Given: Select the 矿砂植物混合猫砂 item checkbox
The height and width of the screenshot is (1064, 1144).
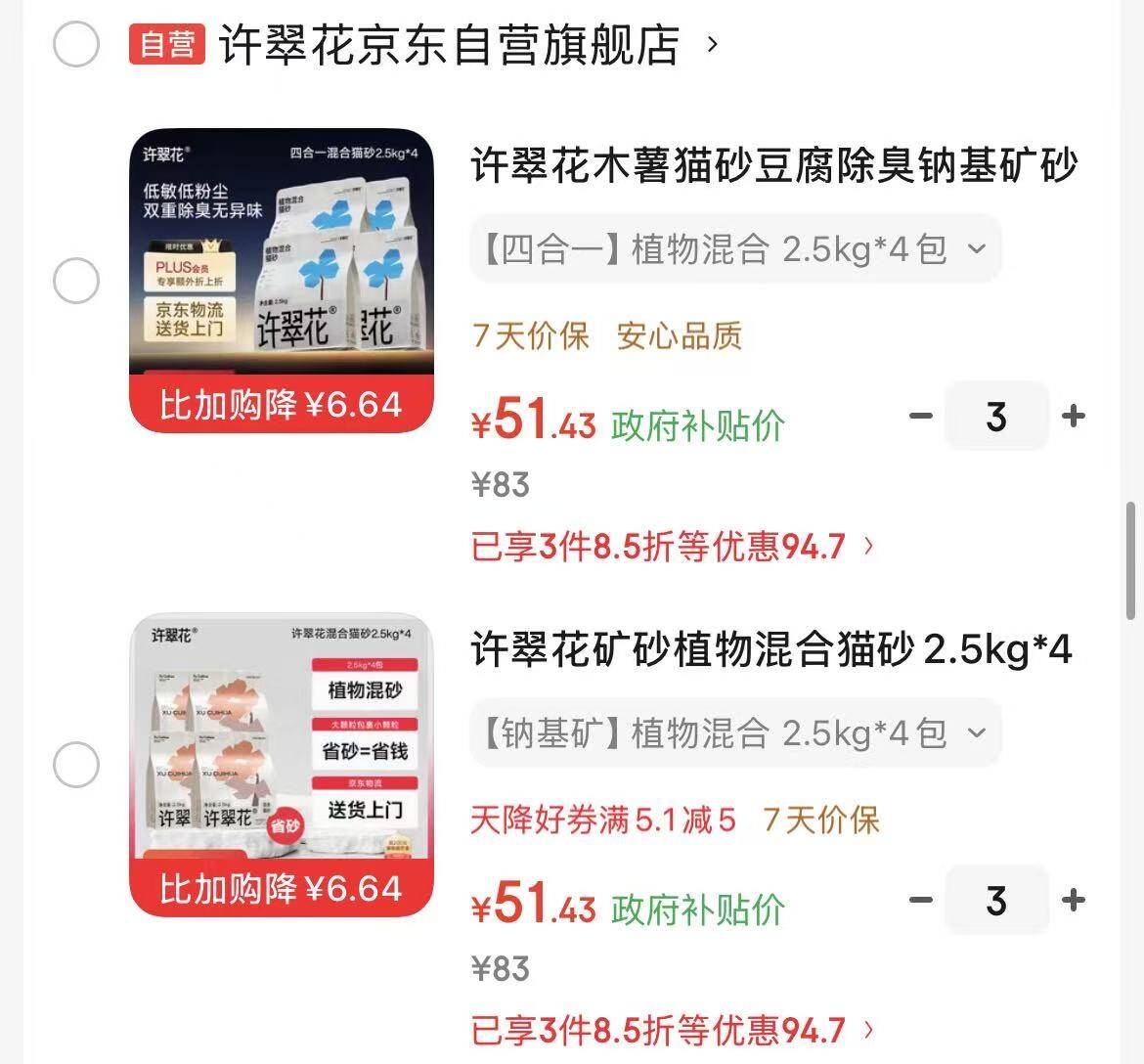Looking at the screenshot, I should tap(76, 765).
